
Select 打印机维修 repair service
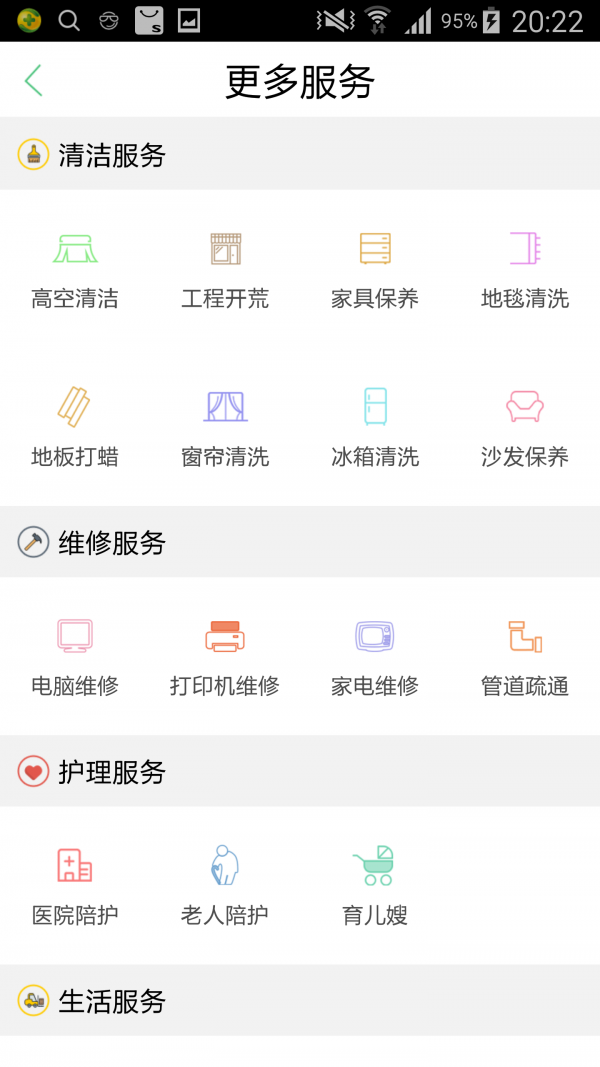(225, 657)
